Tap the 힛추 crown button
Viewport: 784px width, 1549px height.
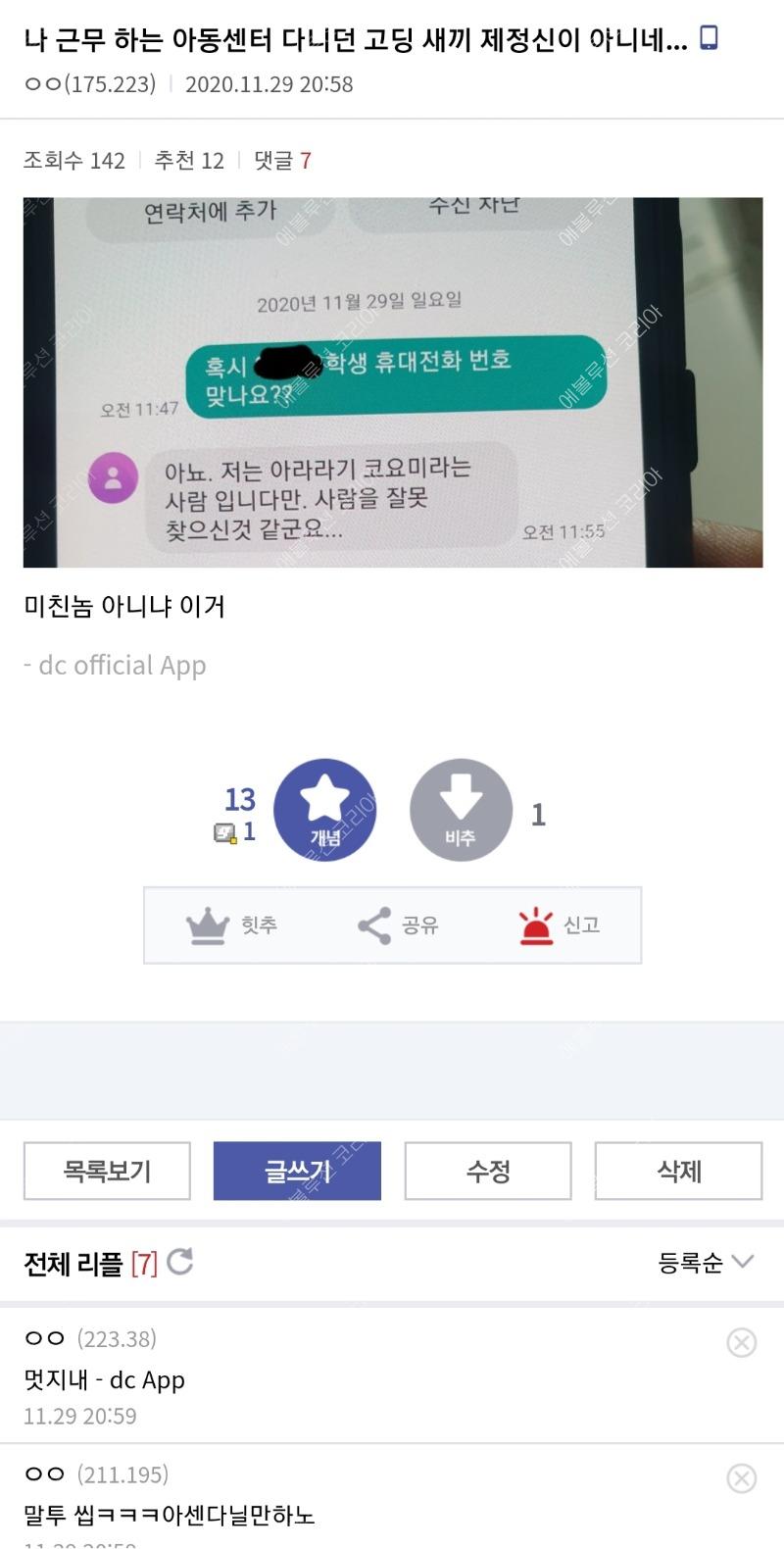(x=232, y=925)
